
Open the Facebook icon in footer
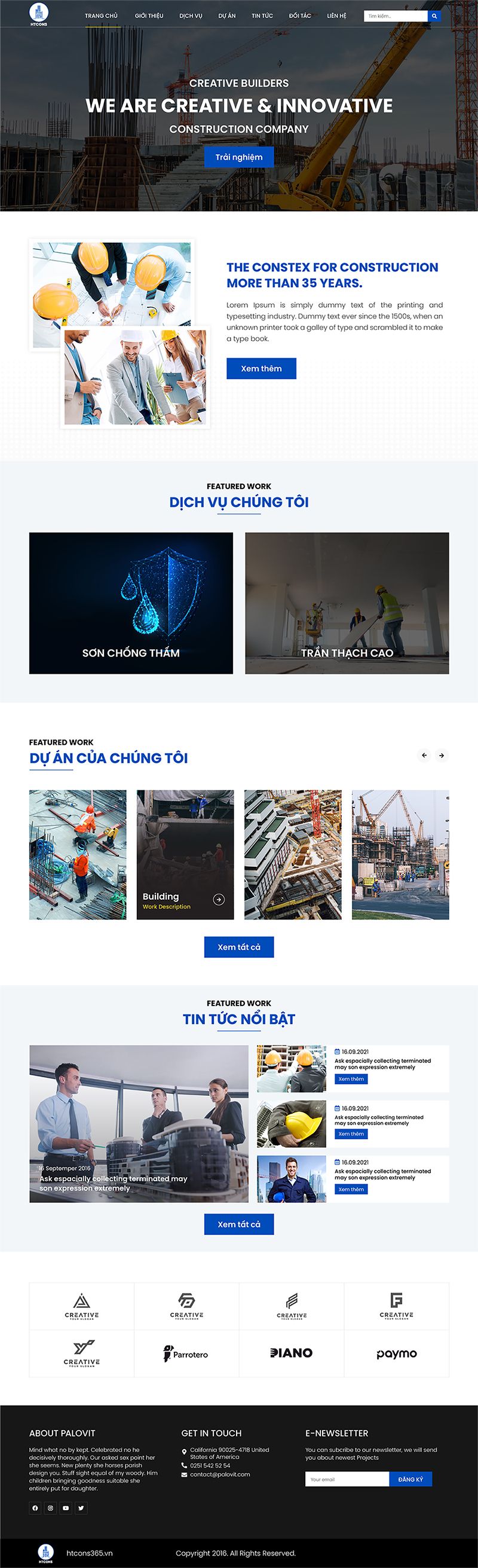click(35, 1508)
